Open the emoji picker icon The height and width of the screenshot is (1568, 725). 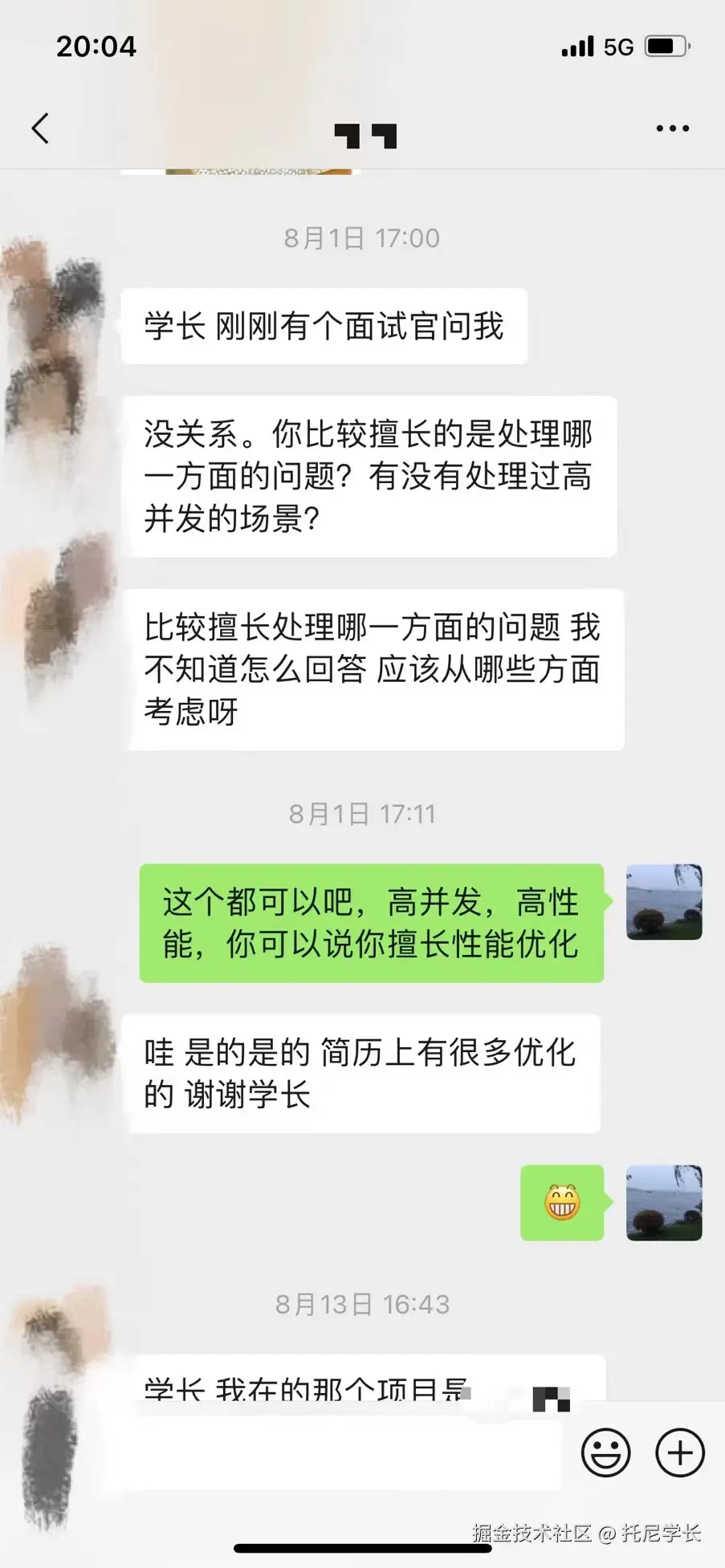coord(606,1452)
